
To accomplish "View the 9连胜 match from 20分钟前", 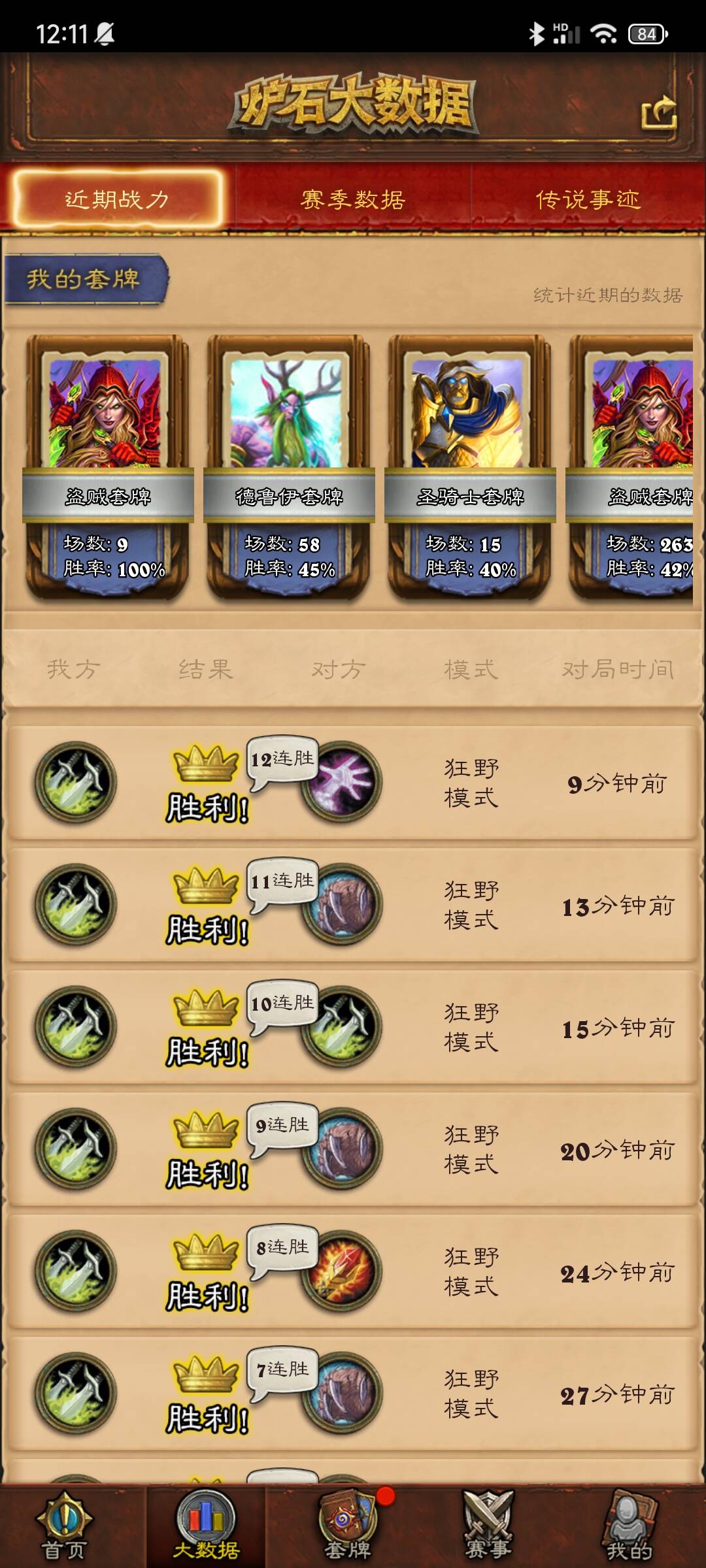I will [x=353, y=1149].
